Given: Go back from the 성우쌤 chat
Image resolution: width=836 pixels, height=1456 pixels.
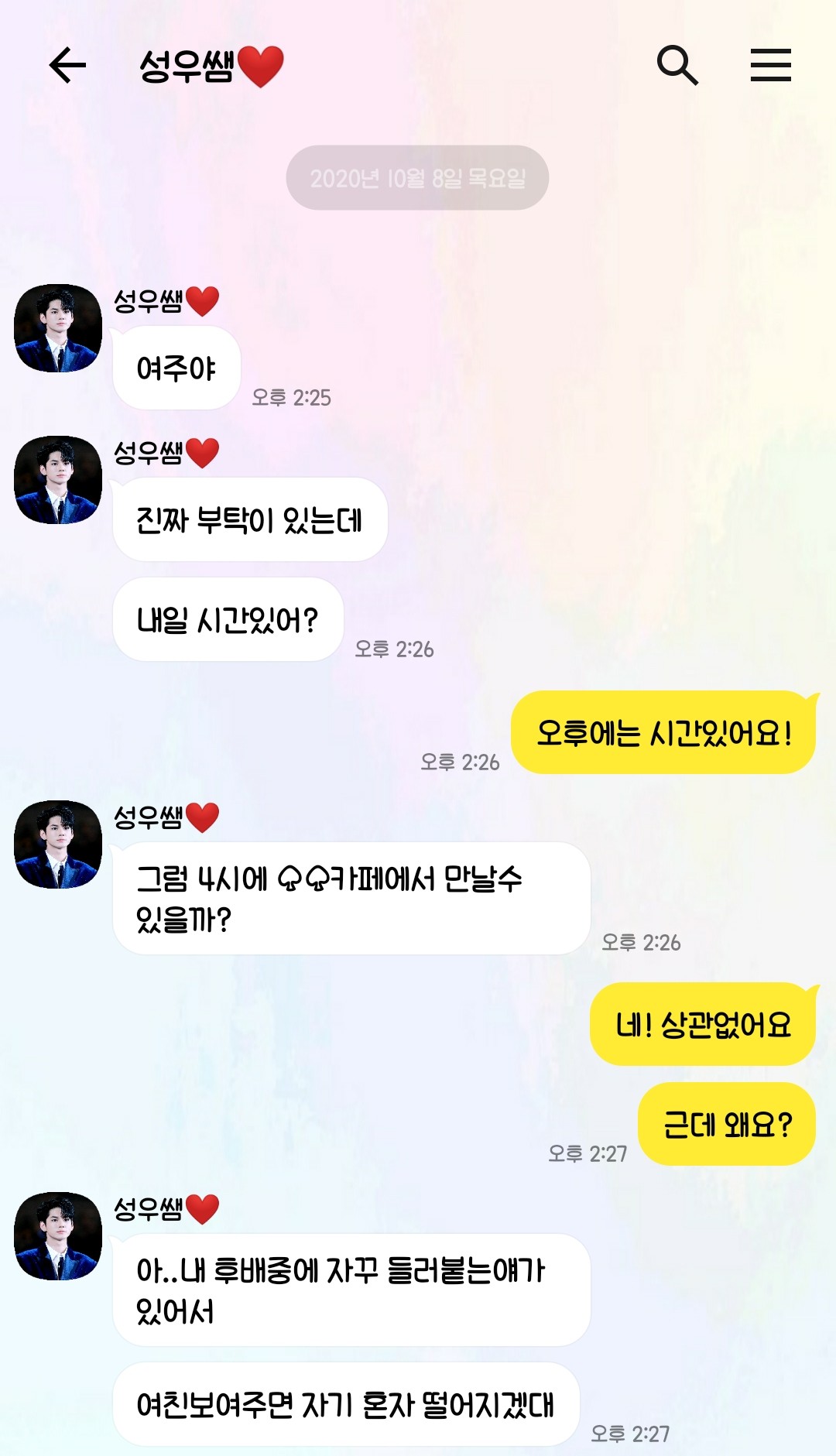Looking at the screenshot, I should point(67,65).
